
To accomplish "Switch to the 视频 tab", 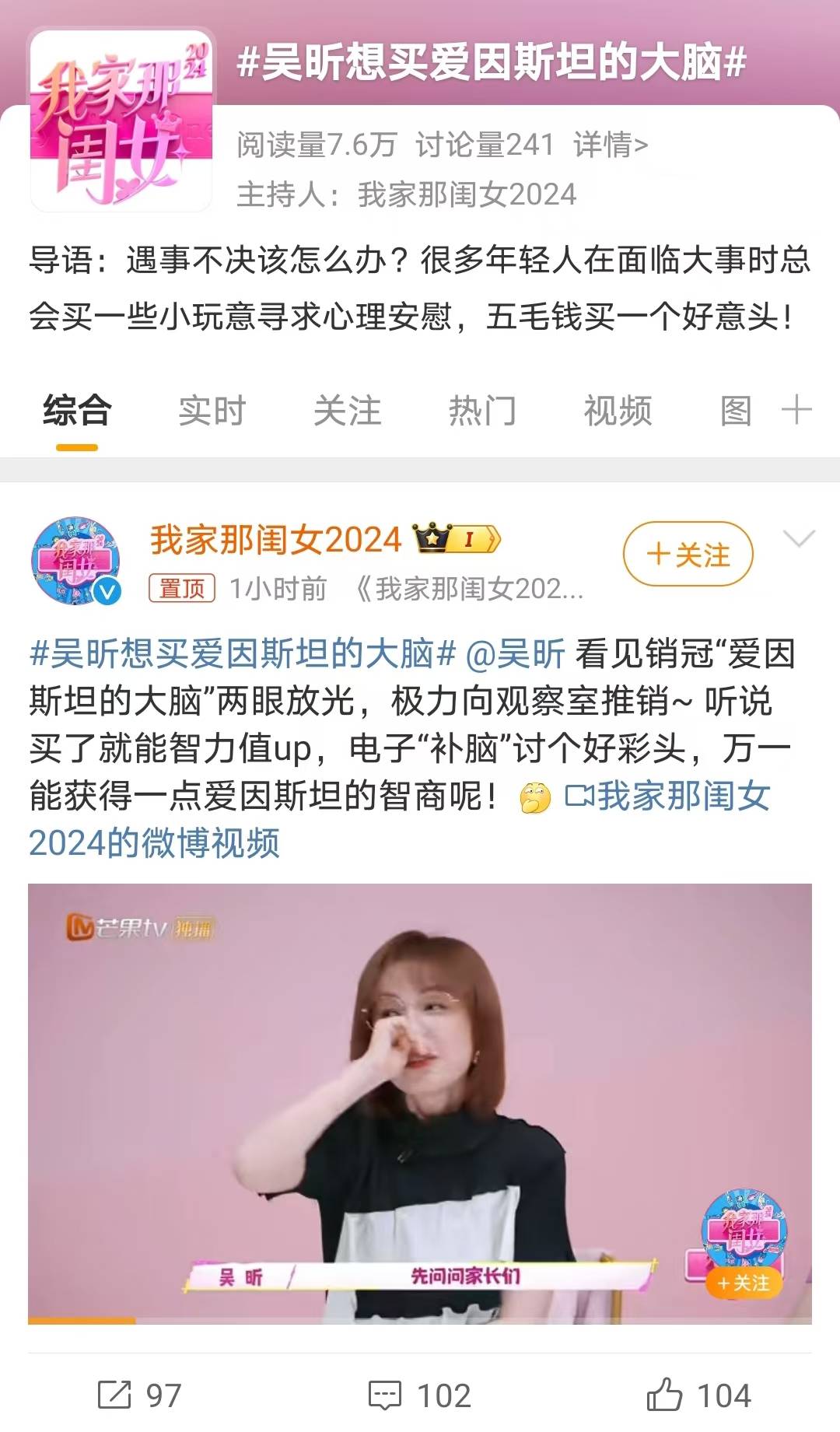I will coord(618,411).
